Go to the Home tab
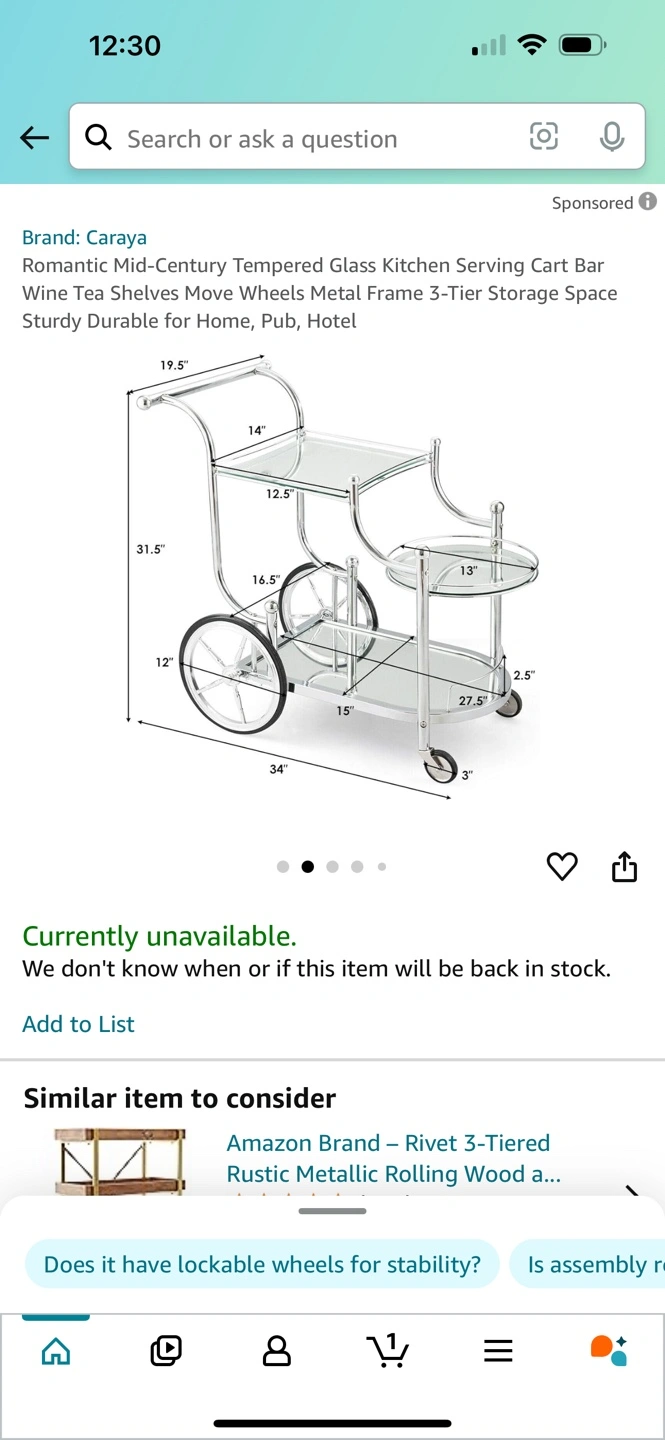Viewport: 665px width, 1440px height. click(56, 1352)
